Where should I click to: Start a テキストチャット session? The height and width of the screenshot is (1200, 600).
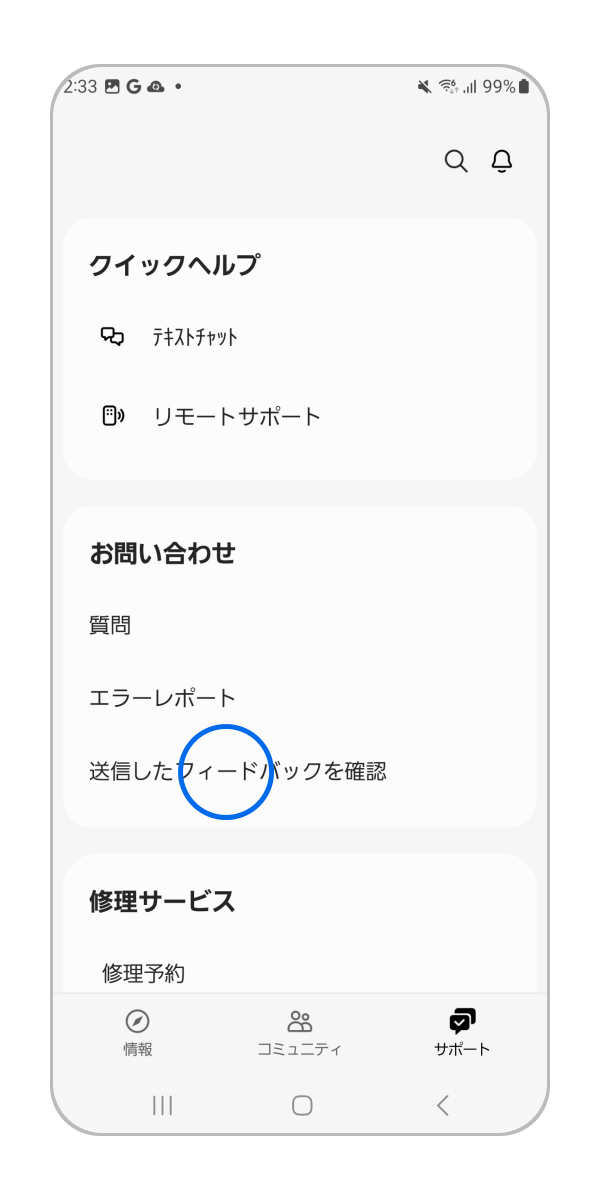[195, 337]
